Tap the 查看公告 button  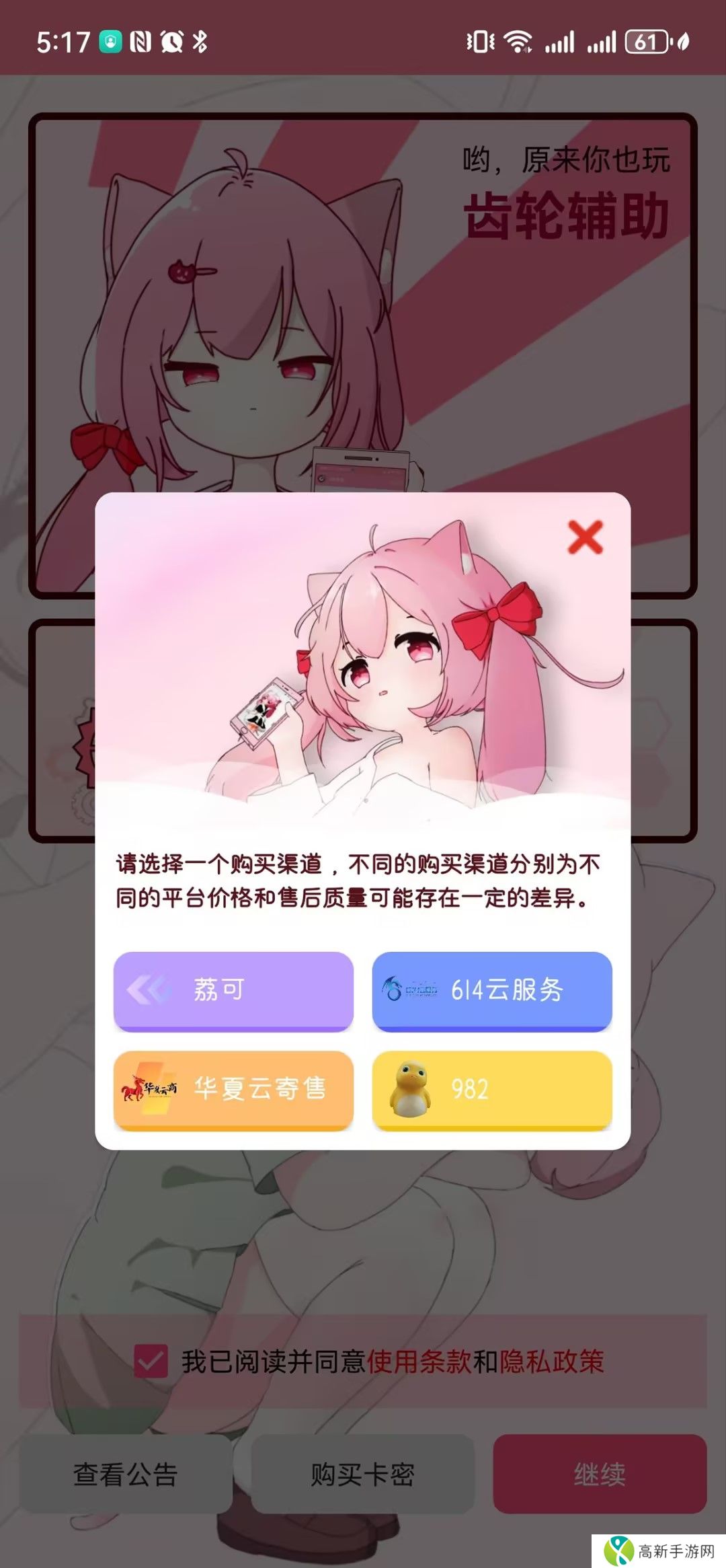point(126,1474)
